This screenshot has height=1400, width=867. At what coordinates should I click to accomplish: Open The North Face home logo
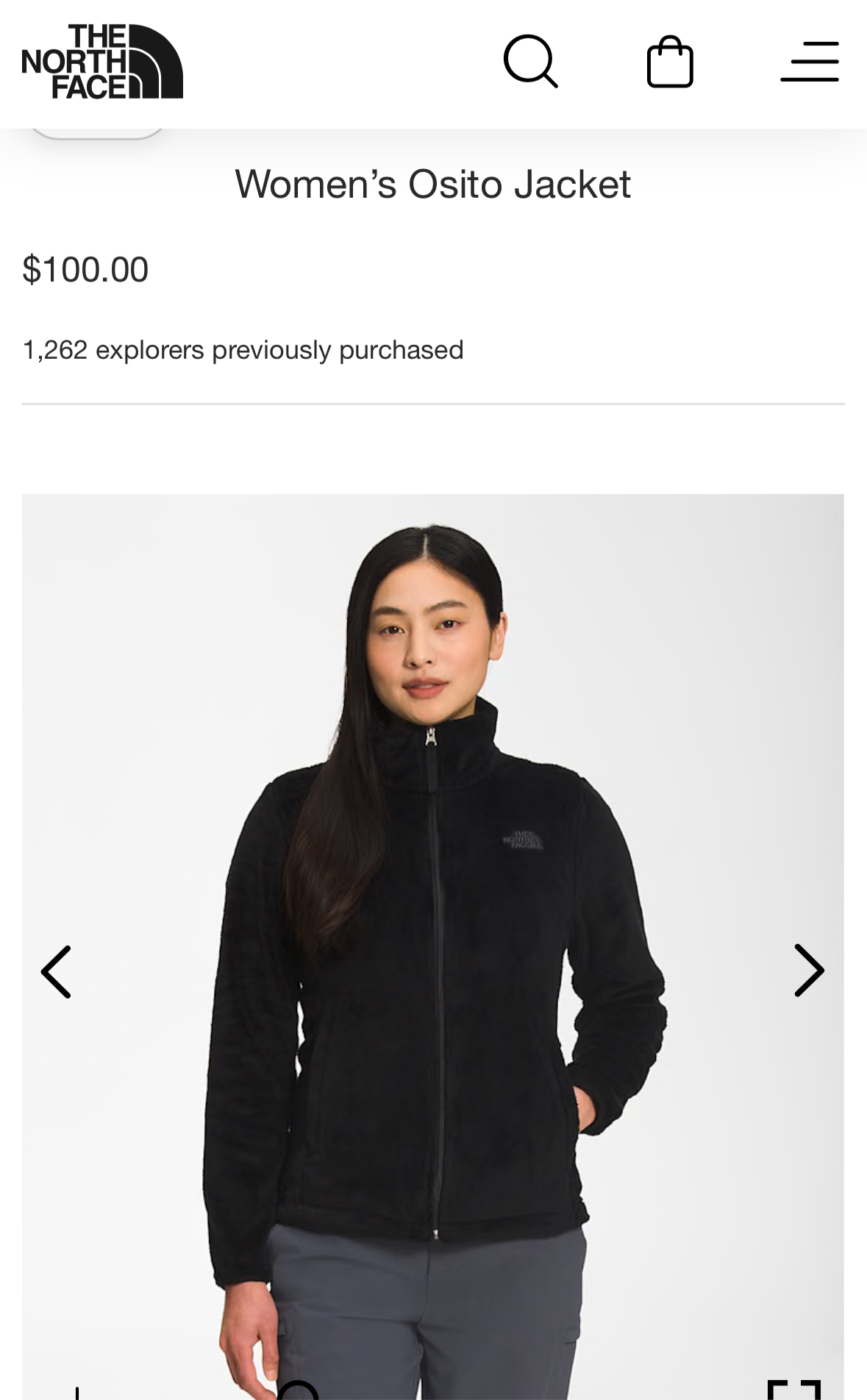pyautogui.click(x=102, y=62)
